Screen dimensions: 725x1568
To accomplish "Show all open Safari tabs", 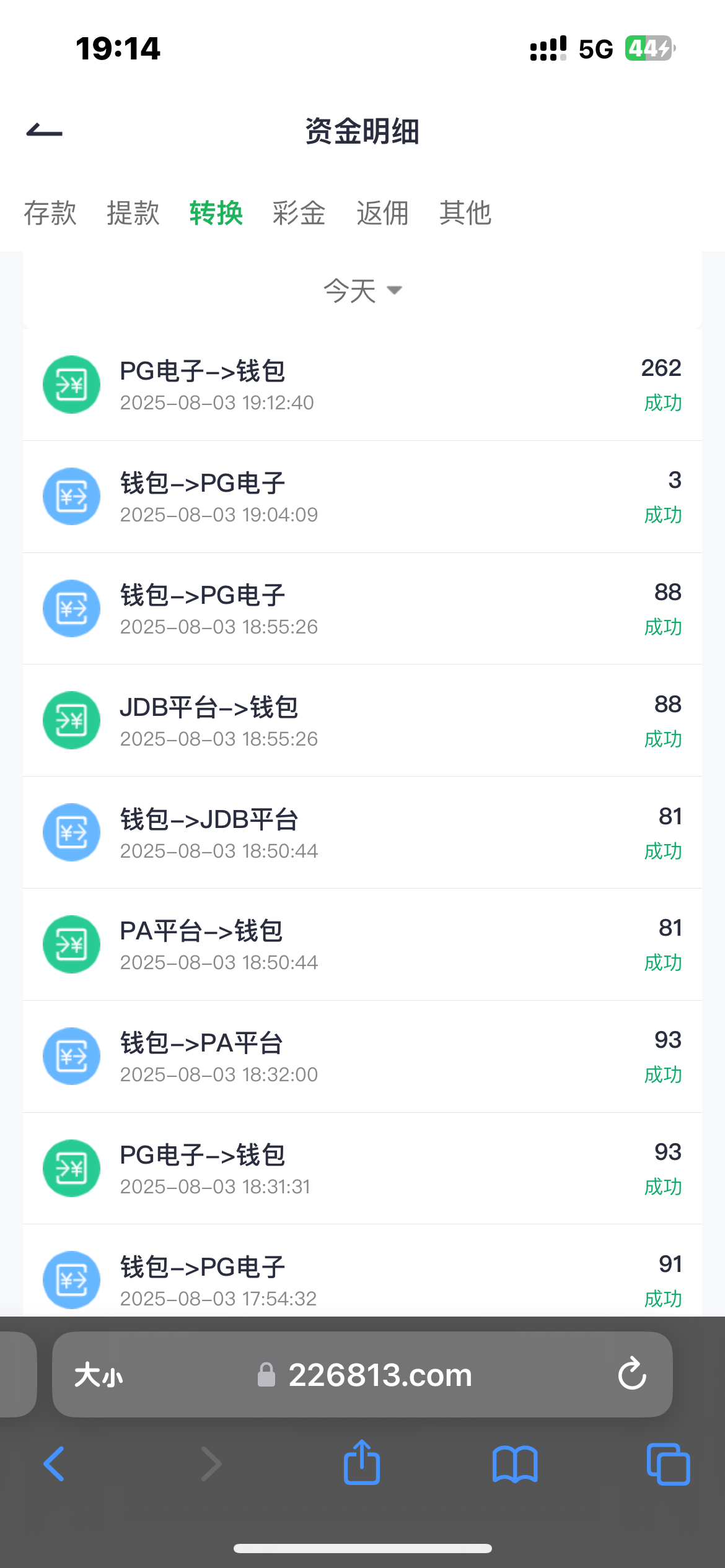I will pos(668,1464).
